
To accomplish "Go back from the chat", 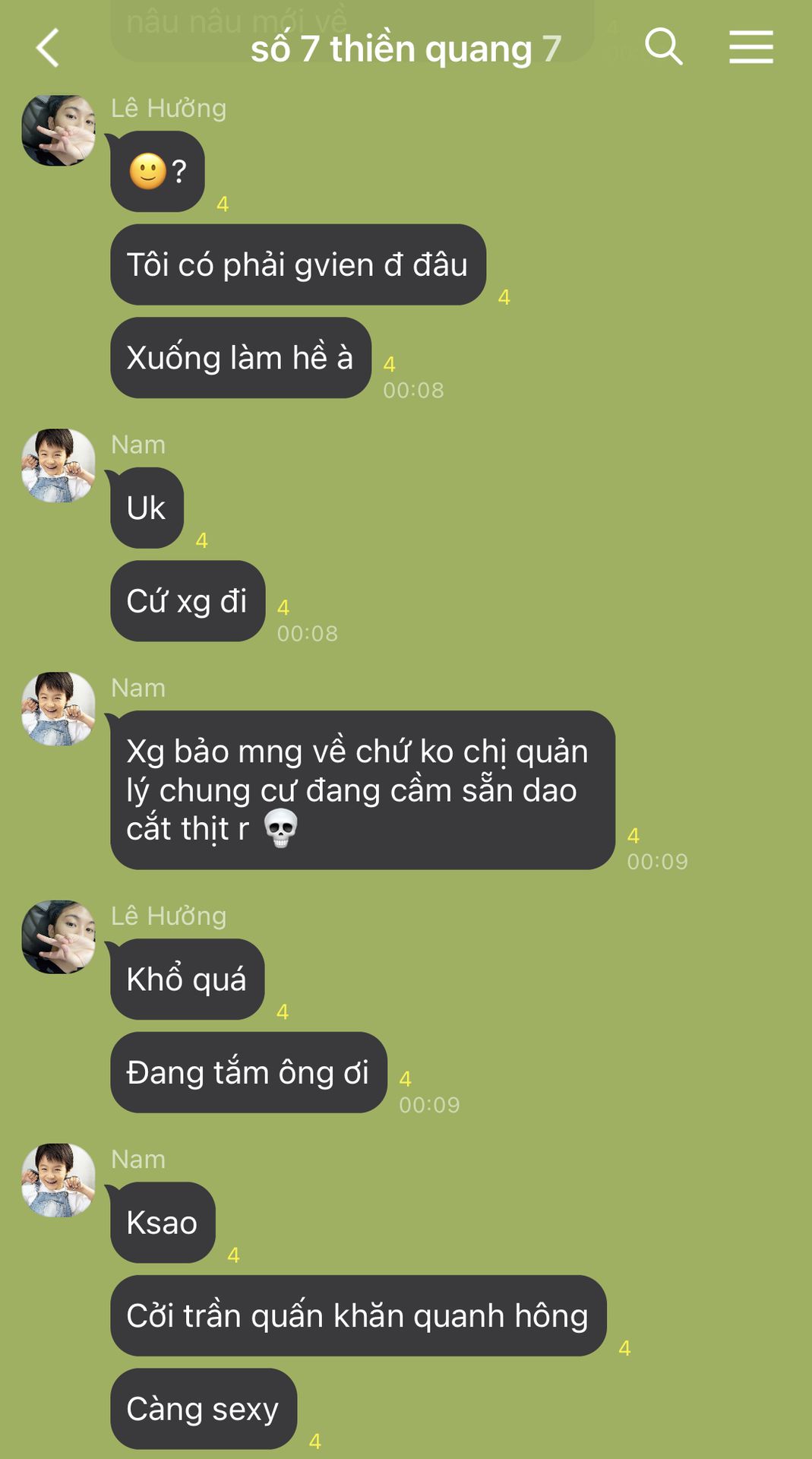I will point(48,48).
